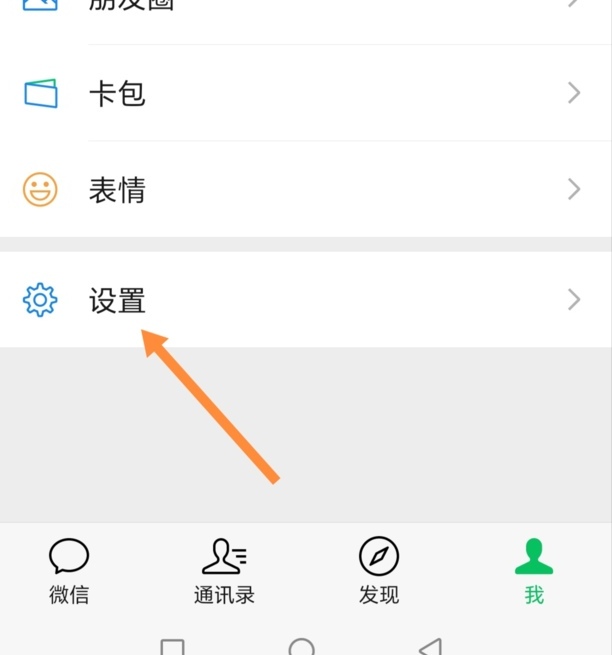Switch to the 通讯录 contacts tab

[x=224, y=571]
